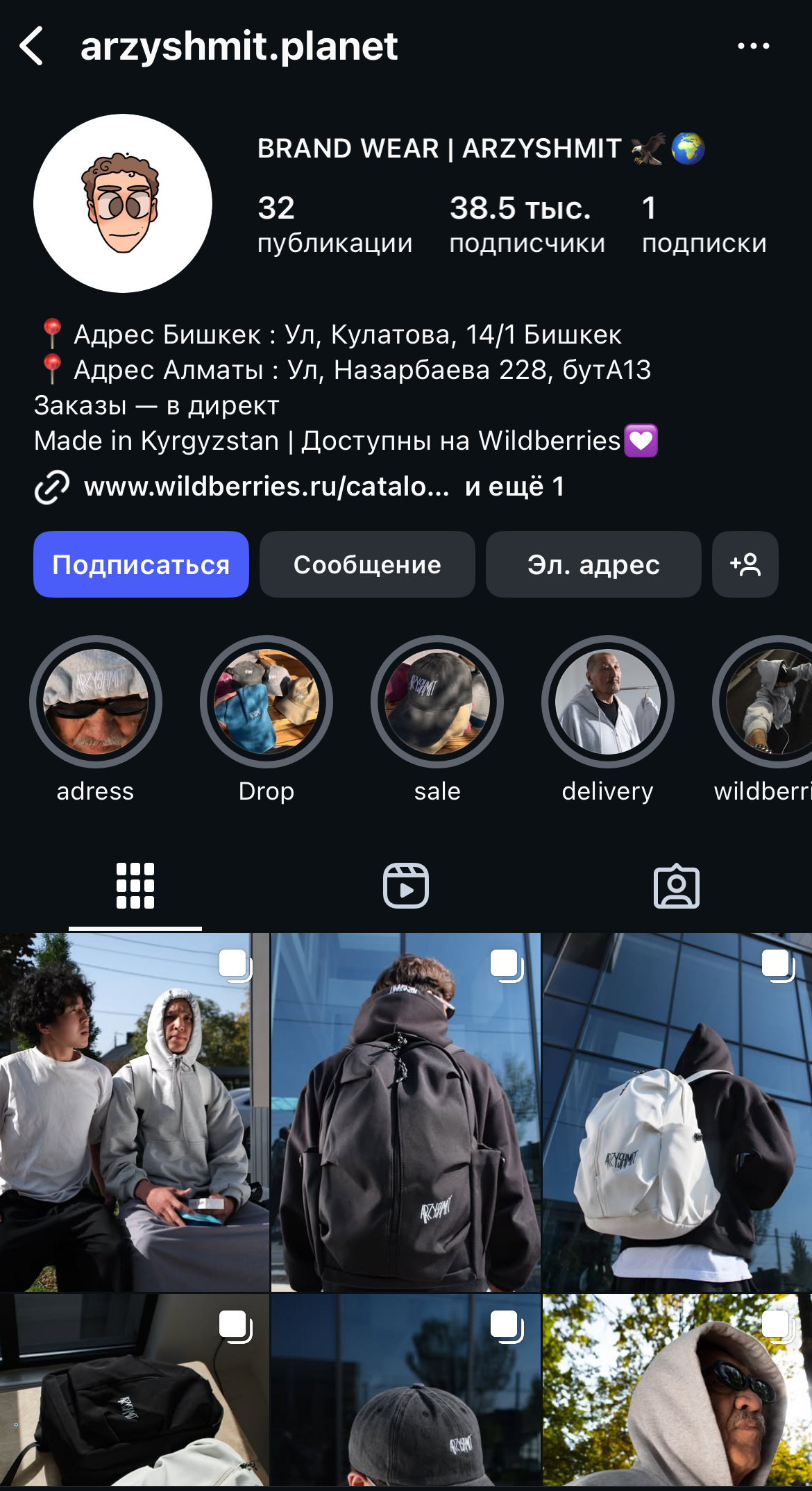Tap the blue Подписаться button
The height and width of the screenshot is (1491, 812).
click(141, 564)
